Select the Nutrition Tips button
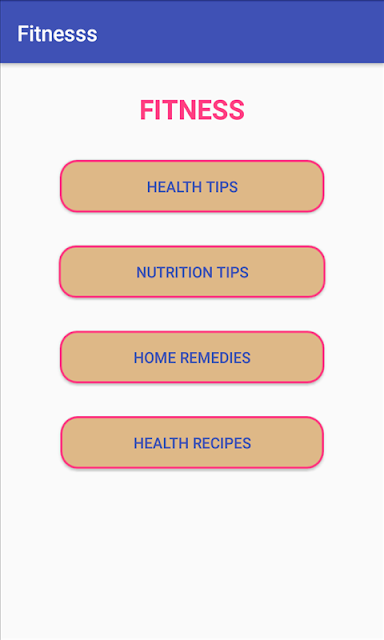 [x=192, y=272]
